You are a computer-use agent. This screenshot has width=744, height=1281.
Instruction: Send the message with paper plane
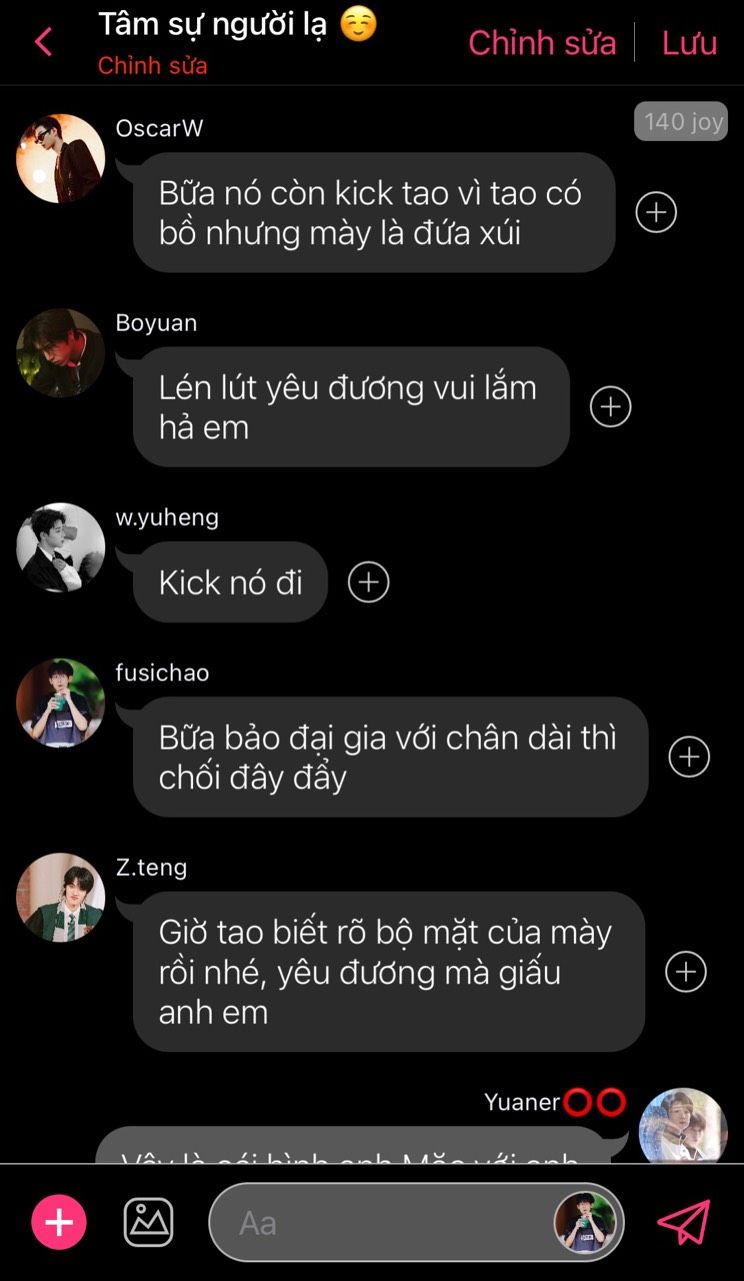click(684, 1222)
